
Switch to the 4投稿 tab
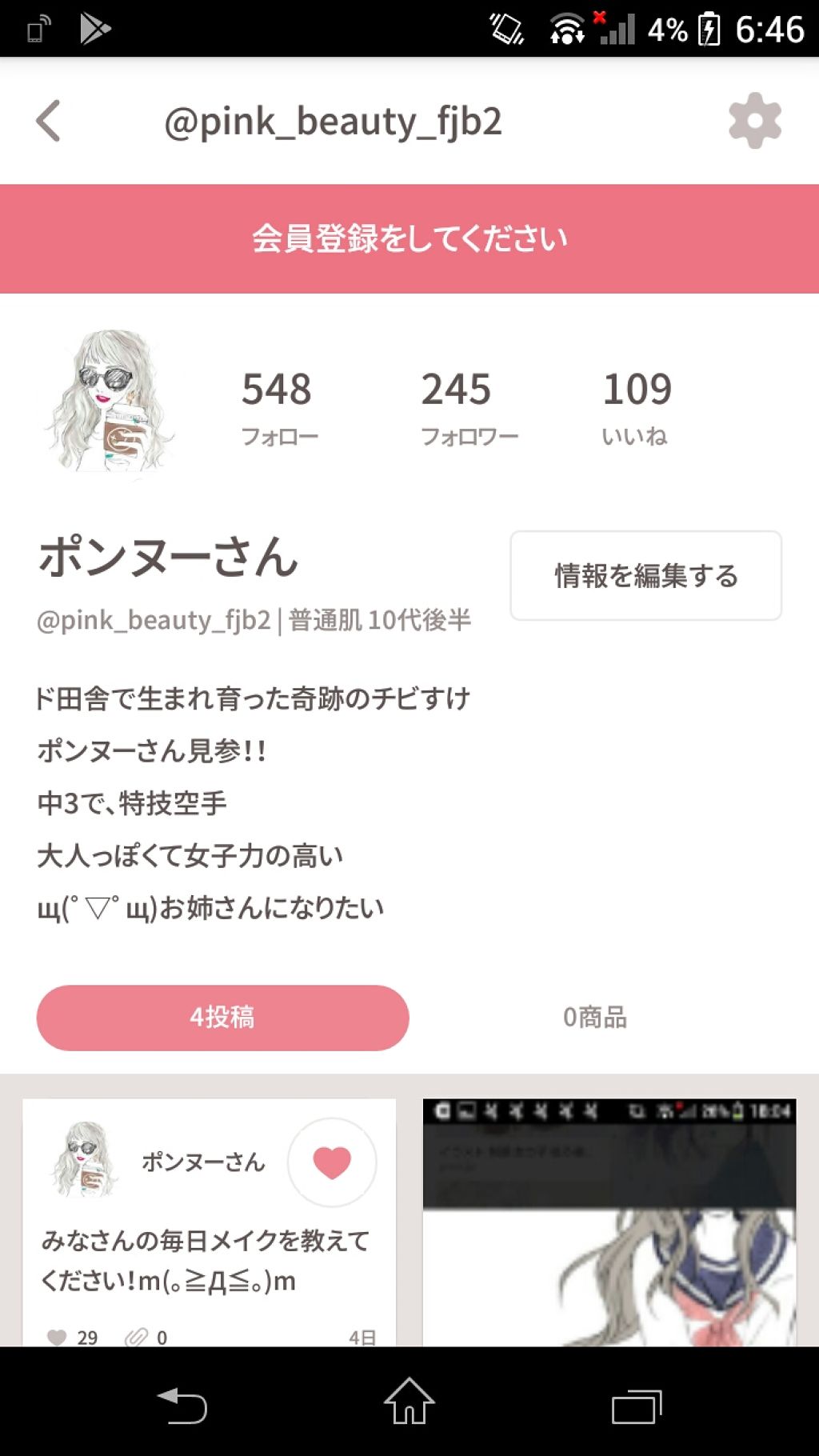coord(222,1017)
